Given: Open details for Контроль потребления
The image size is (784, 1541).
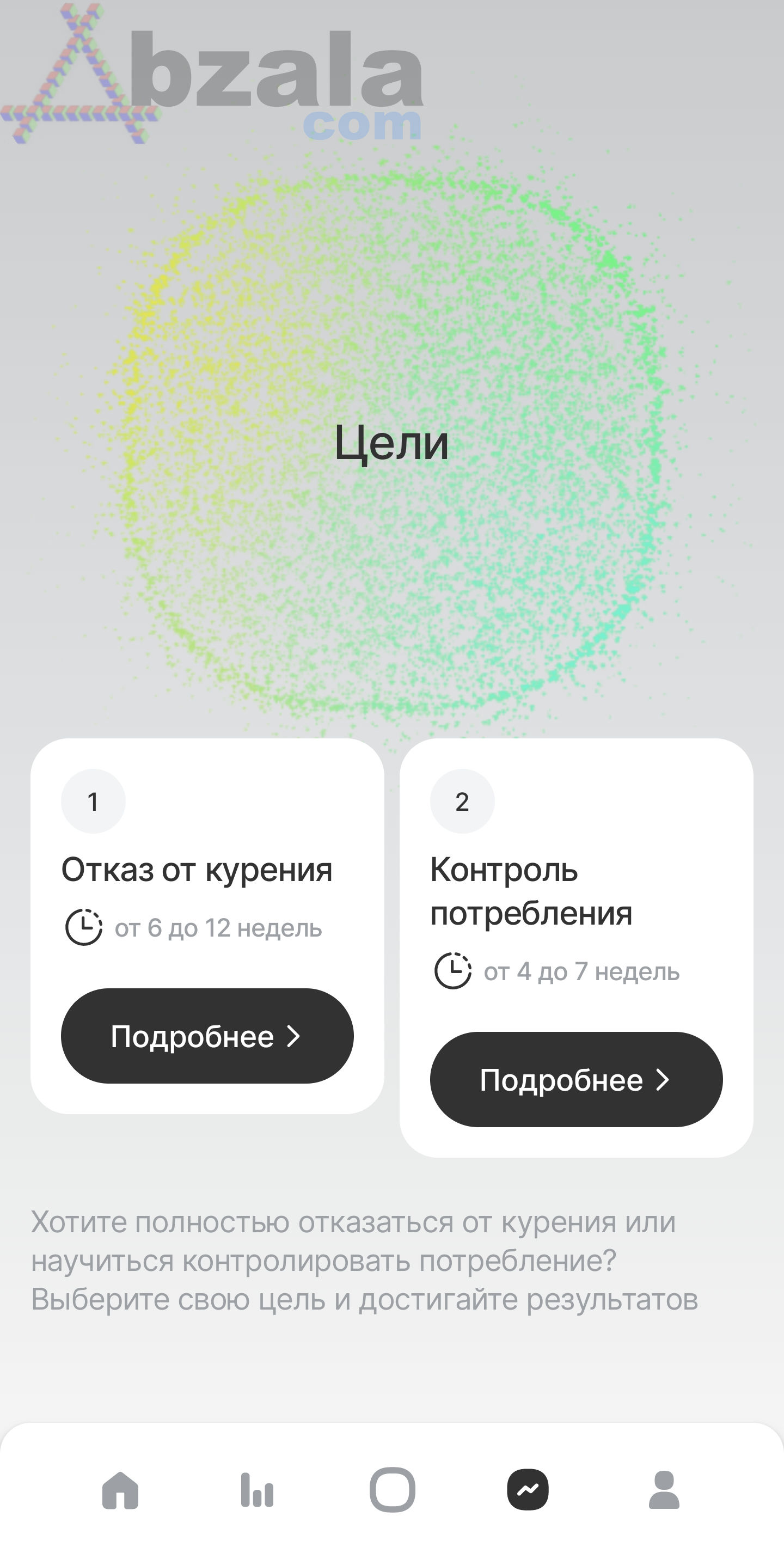Looking at the screenshot, I should click(576, 1080).
